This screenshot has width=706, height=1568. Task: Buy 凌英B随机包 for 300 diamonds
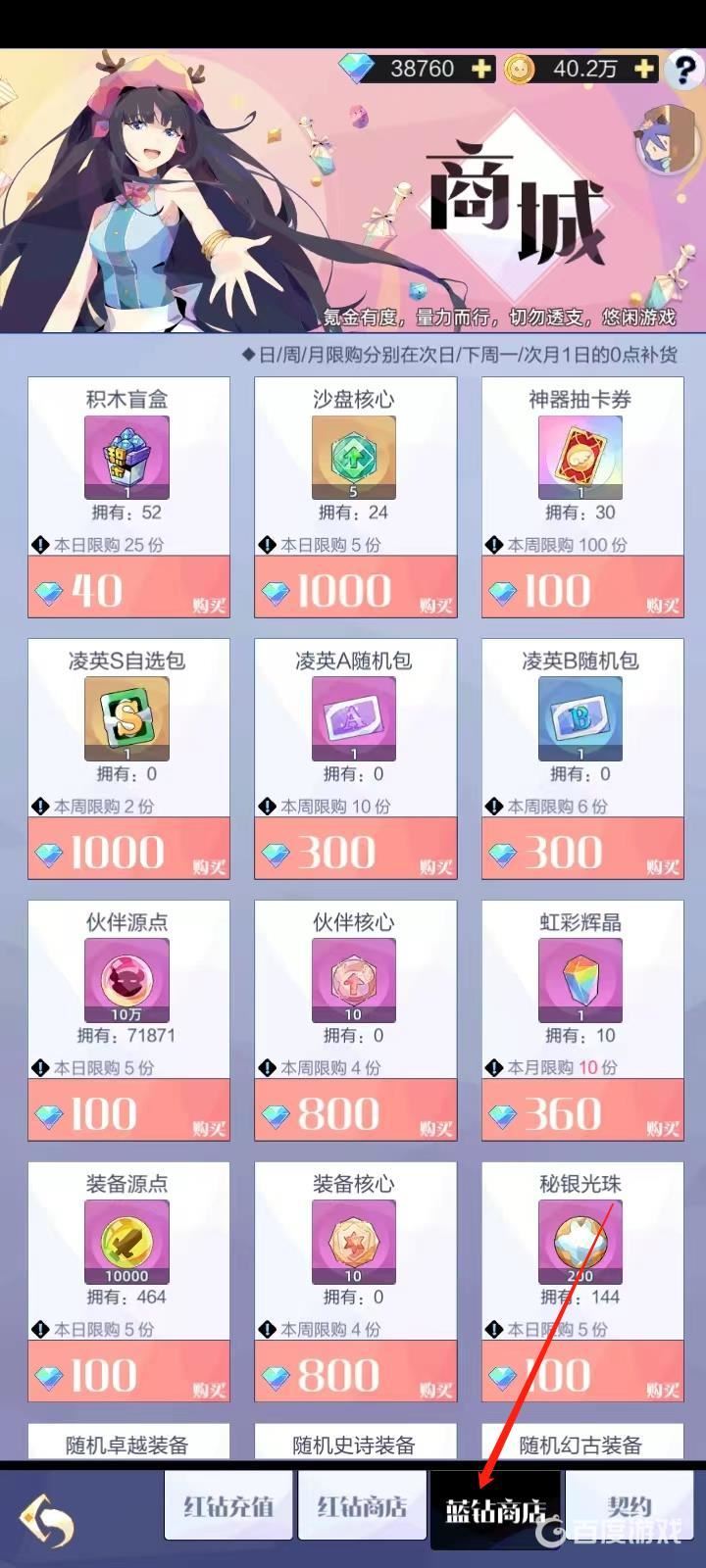tap(582, 850)
